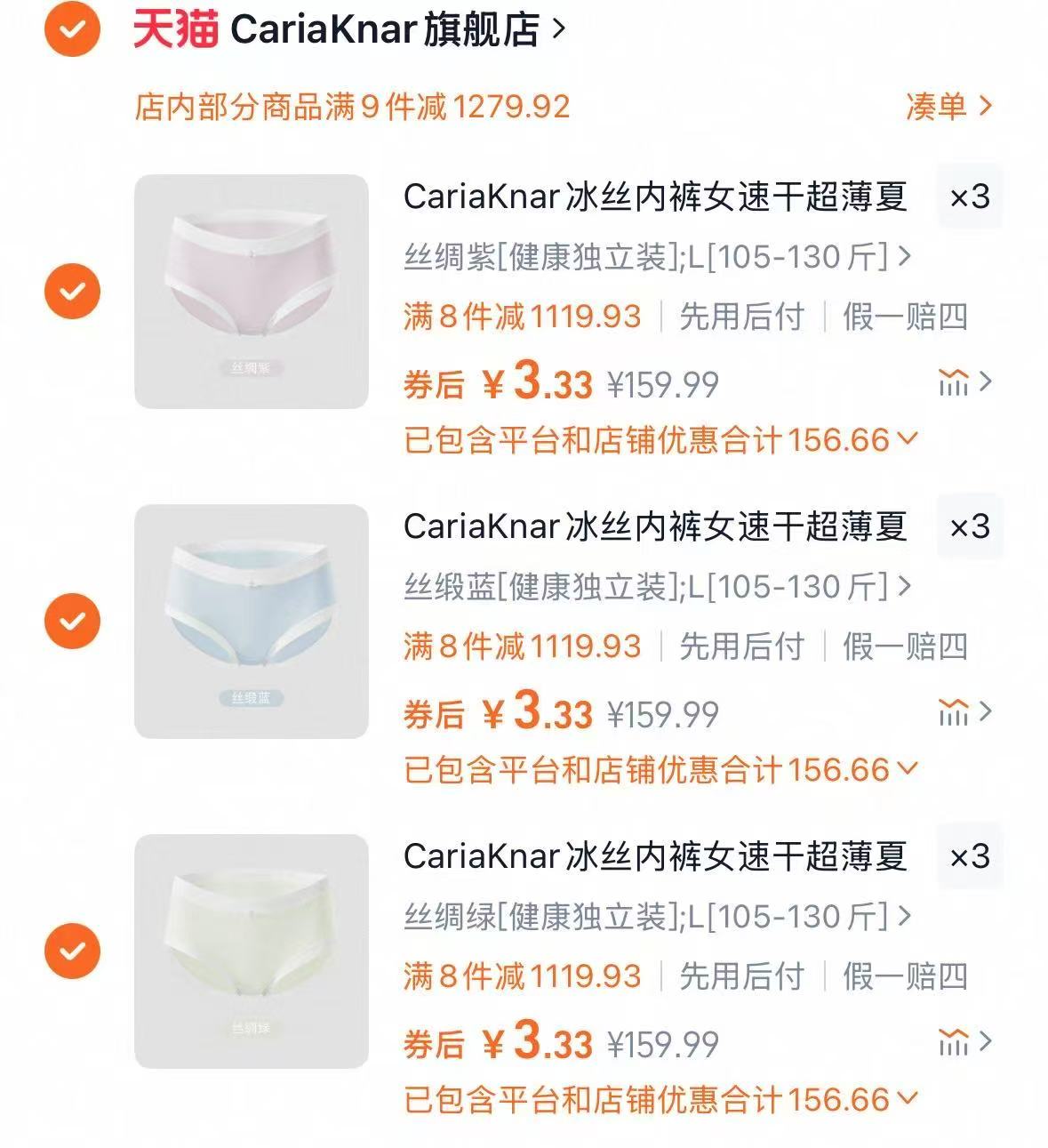
Task: Expand discount details for the 丝绸紫 item
Action: pos(908,437)
